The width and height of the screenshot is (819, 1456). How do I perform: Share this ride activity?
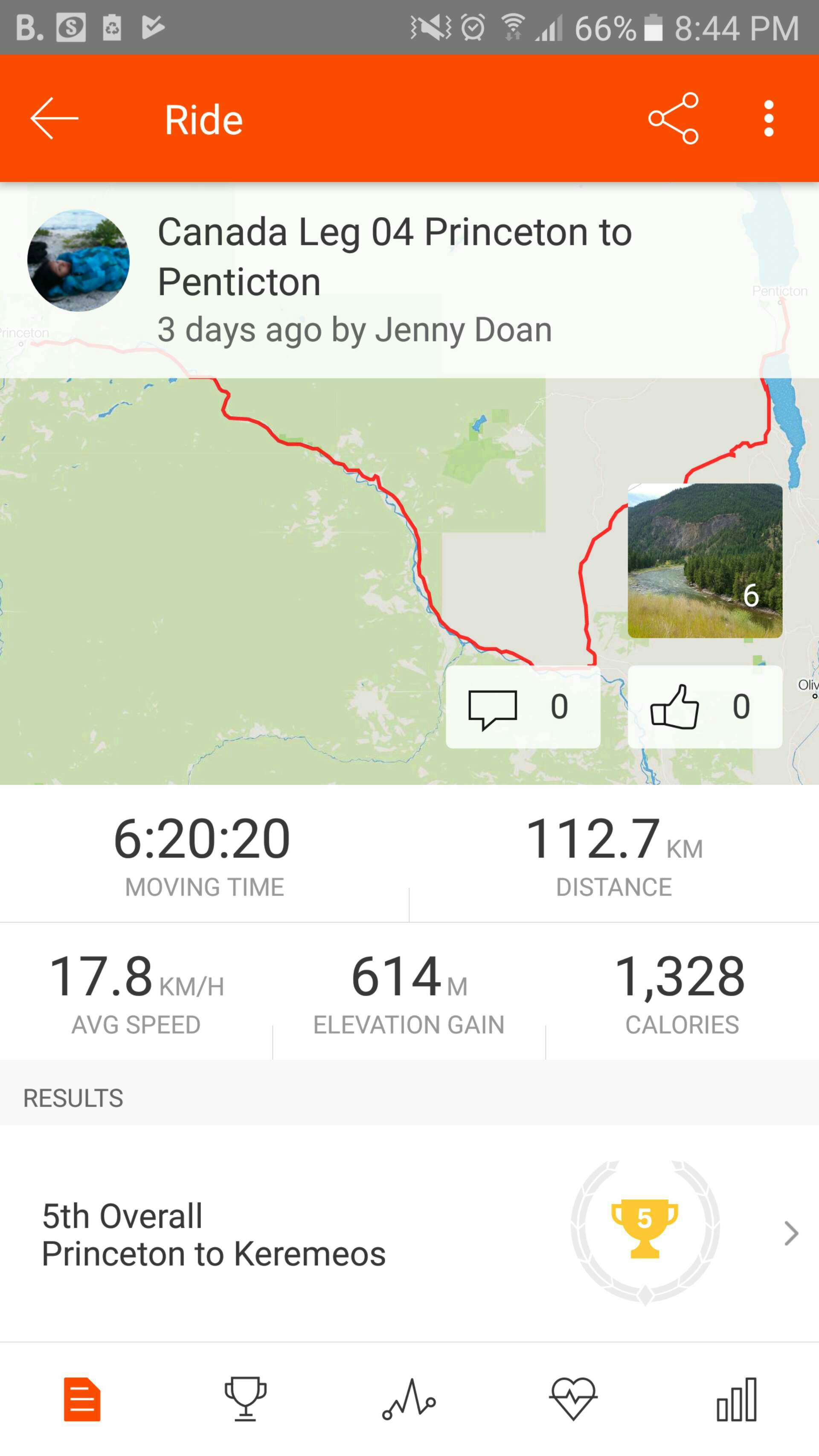point(674,119)
